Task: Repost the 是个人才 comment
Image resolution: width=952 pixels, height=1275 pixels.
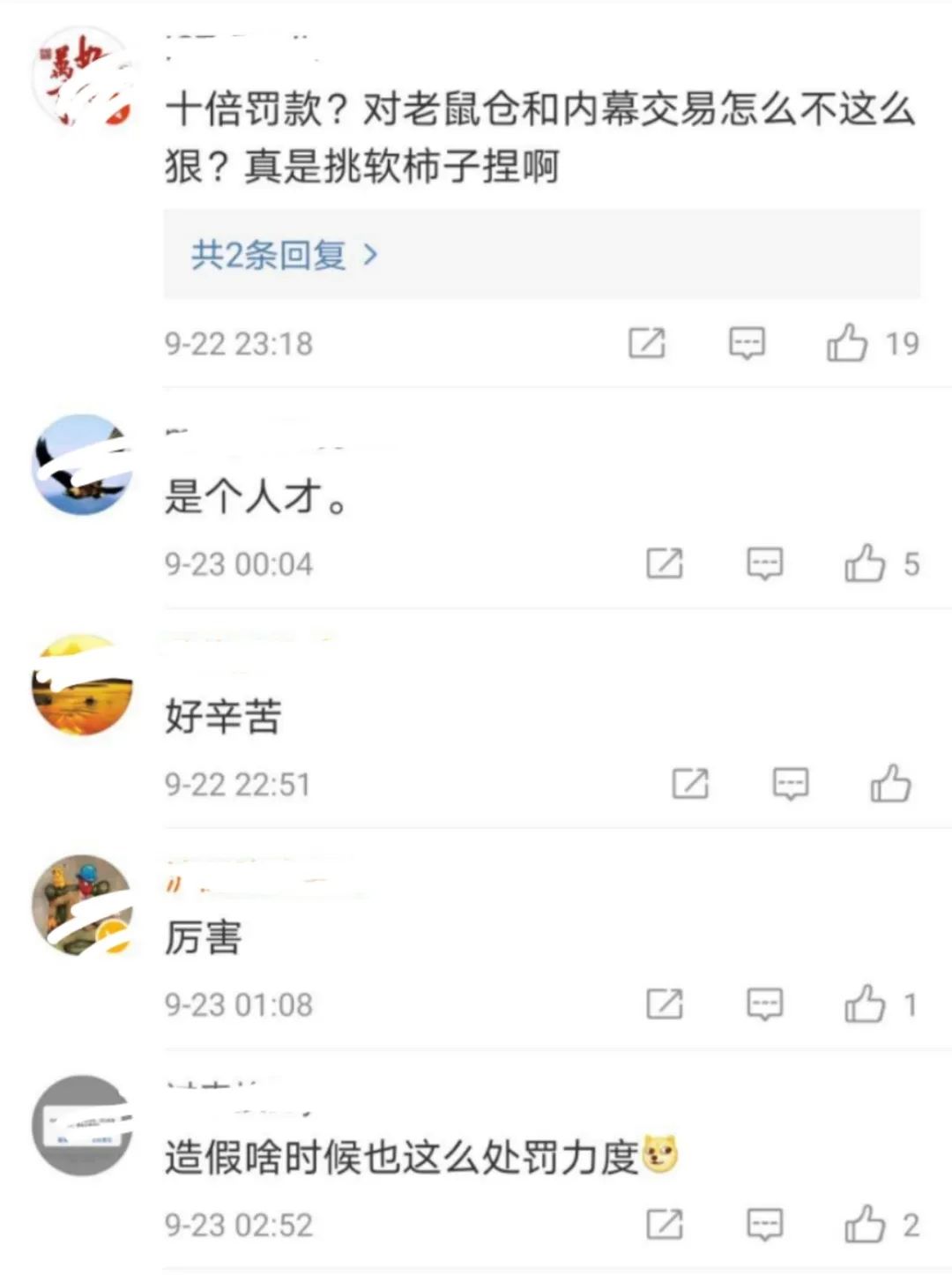Action: (665, 563)
